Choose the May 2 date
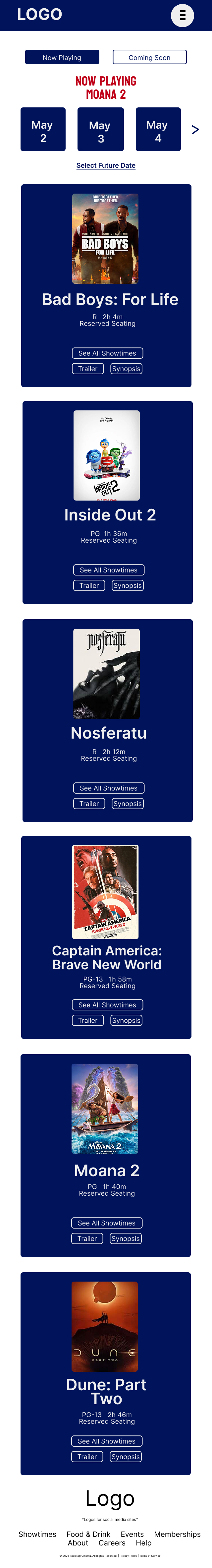Screen dimensions: 212x1568 (x=42, y=130)
